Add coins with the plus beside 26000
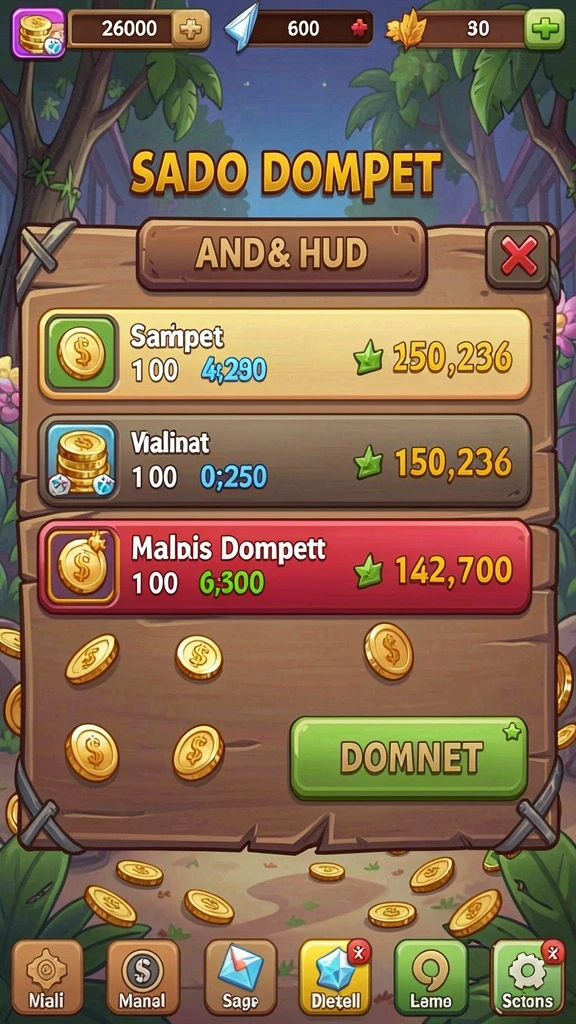Screen dimensions: 576x1024 [191, 29]
